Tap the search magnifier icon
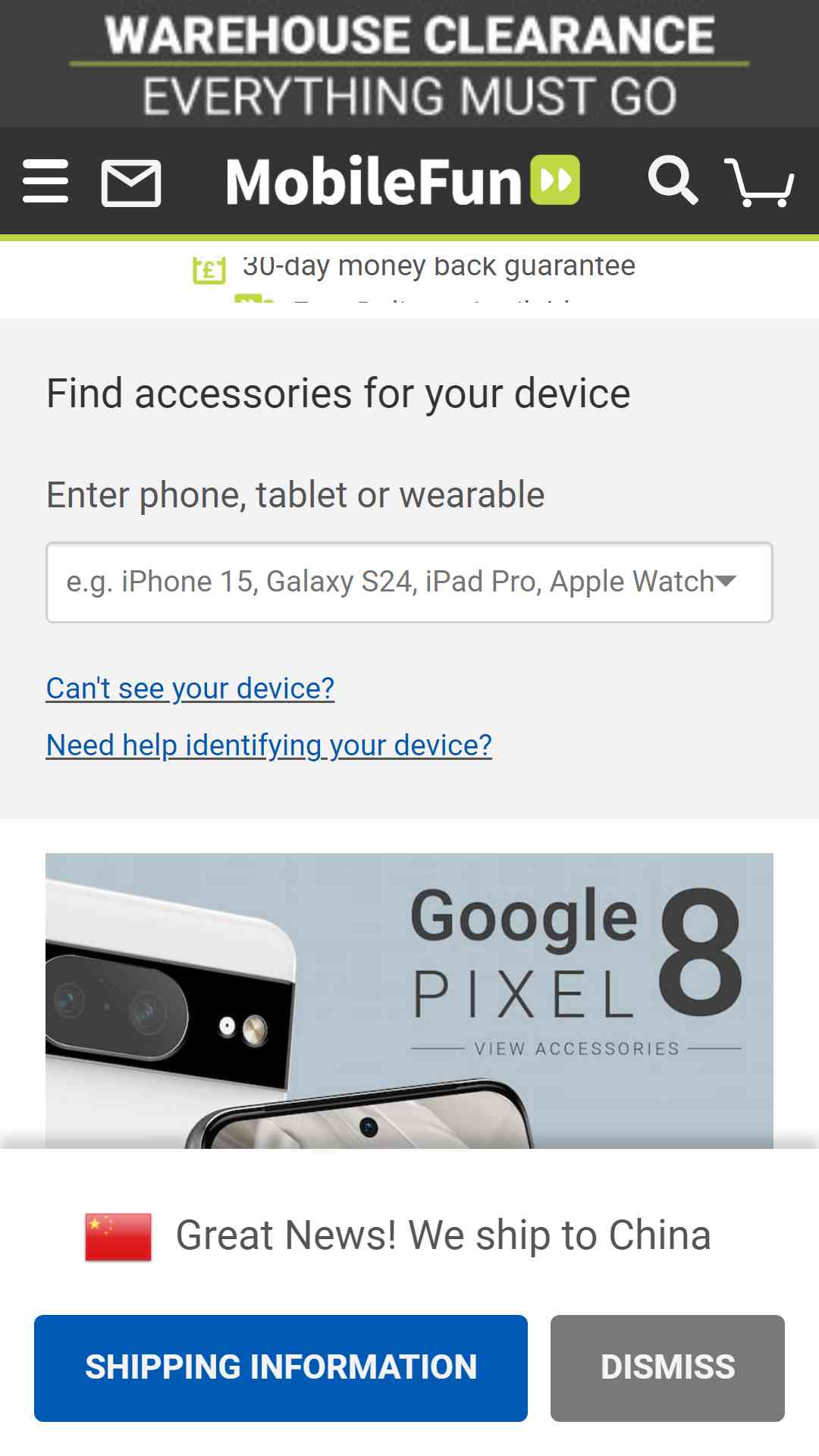Image resolution: width=819 pixels, height=1456 pixels. 673,180
